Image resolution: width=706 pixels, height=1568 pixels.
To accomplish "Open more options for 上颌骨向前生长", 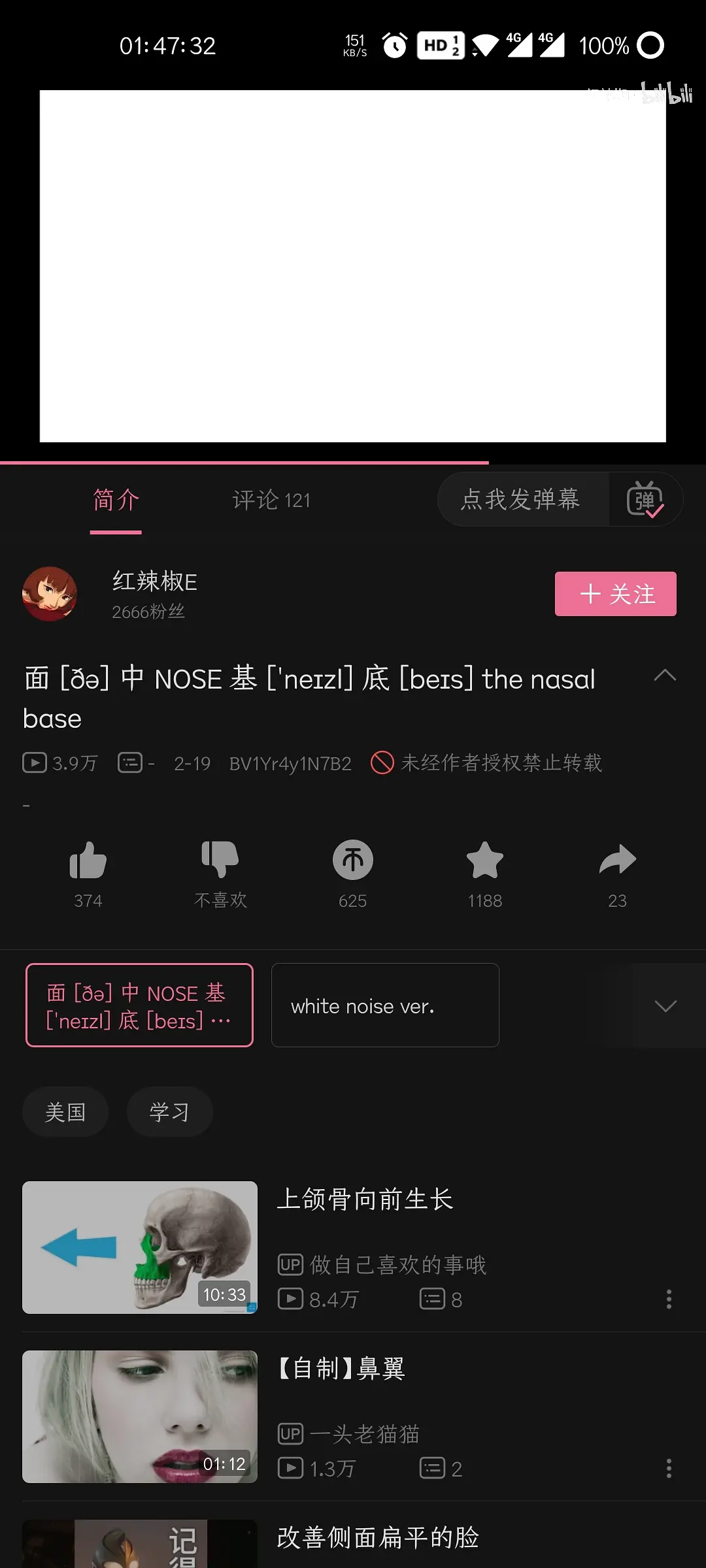I will (x=669, y=1299).
